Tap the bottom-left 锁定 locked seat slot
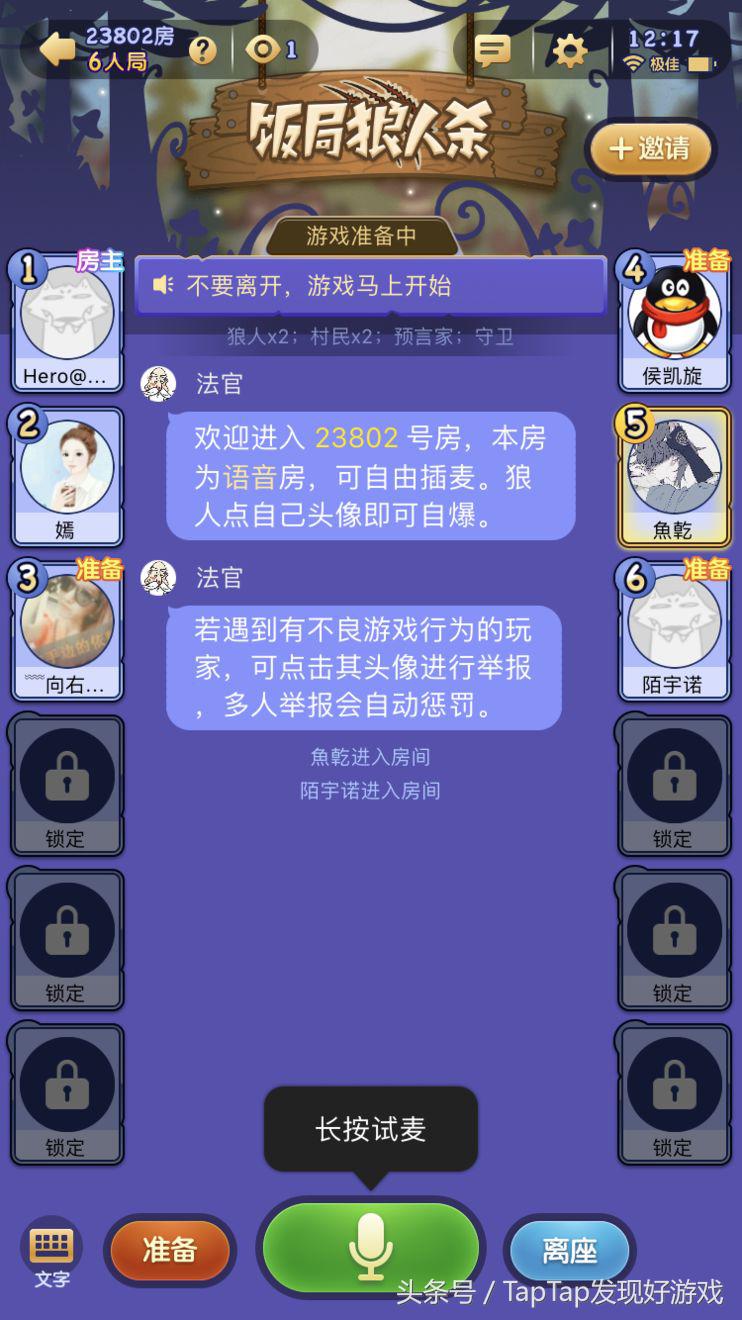The image size is (742, 1320). (x=67, y=1092)
